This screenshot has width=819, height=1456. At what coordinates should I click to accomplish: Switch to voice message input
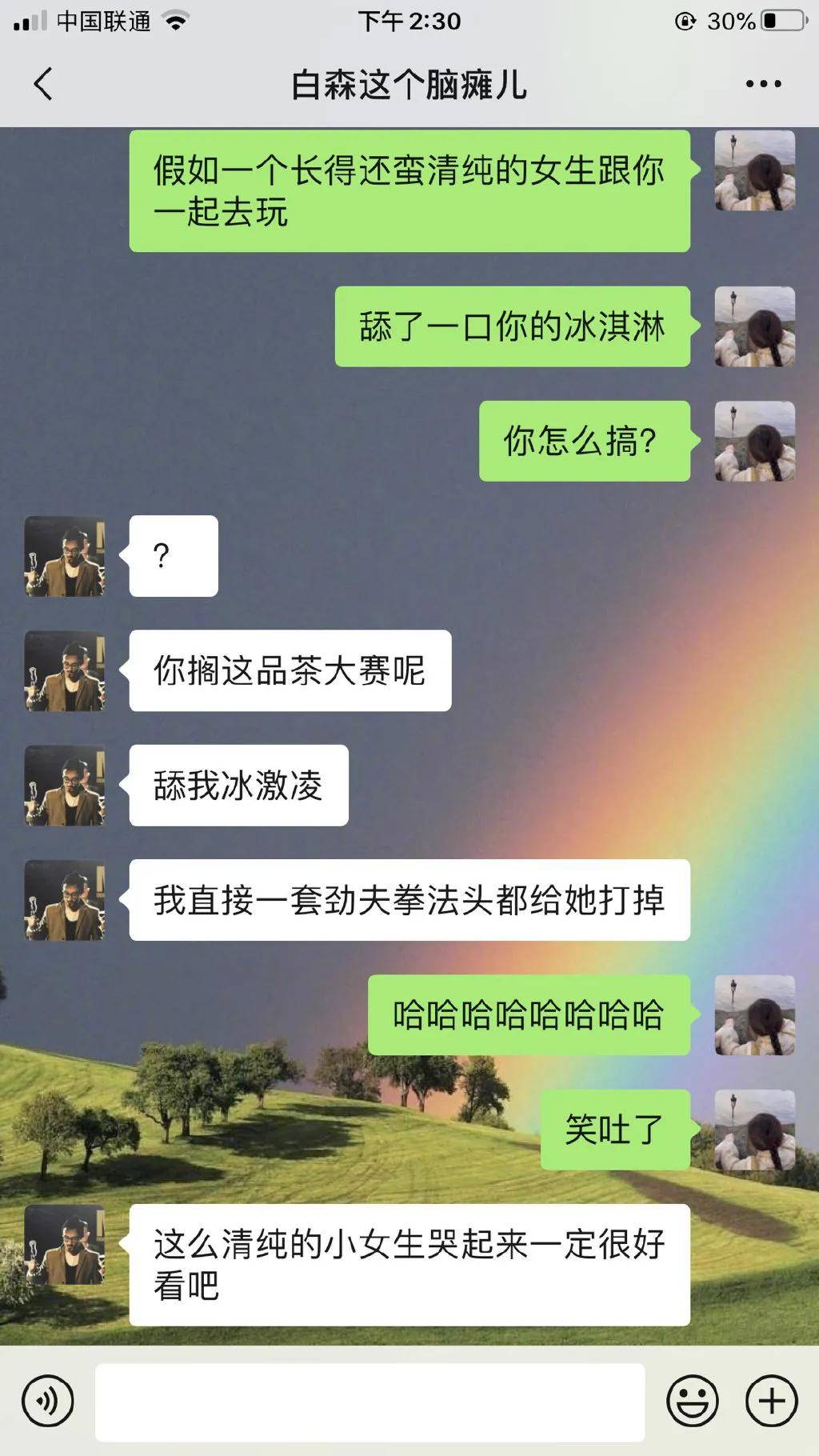point(48,1401)
